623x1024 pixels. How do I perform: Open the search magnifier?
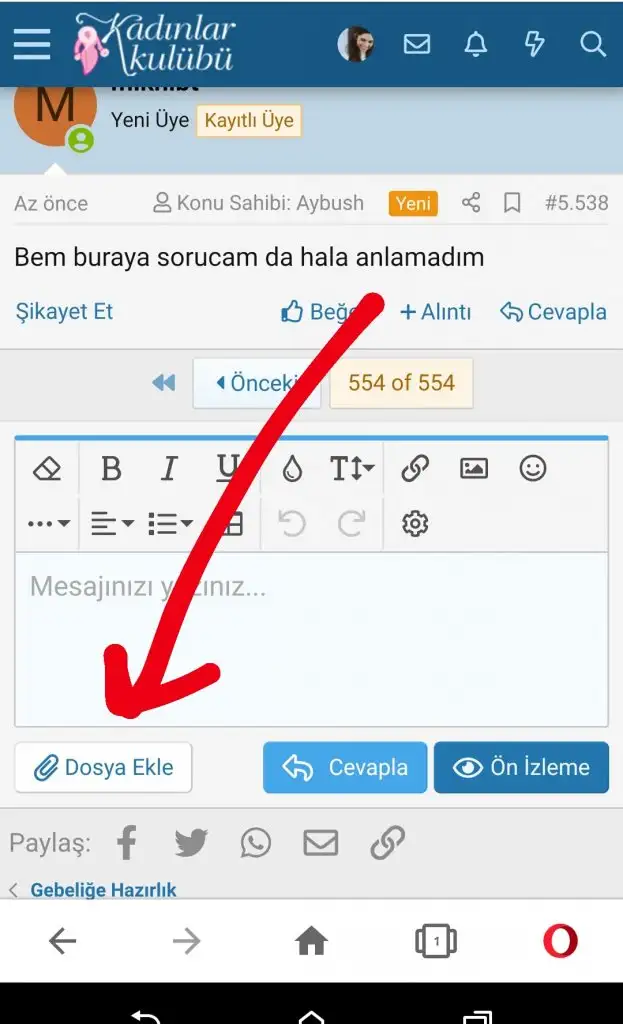point(593,44)
